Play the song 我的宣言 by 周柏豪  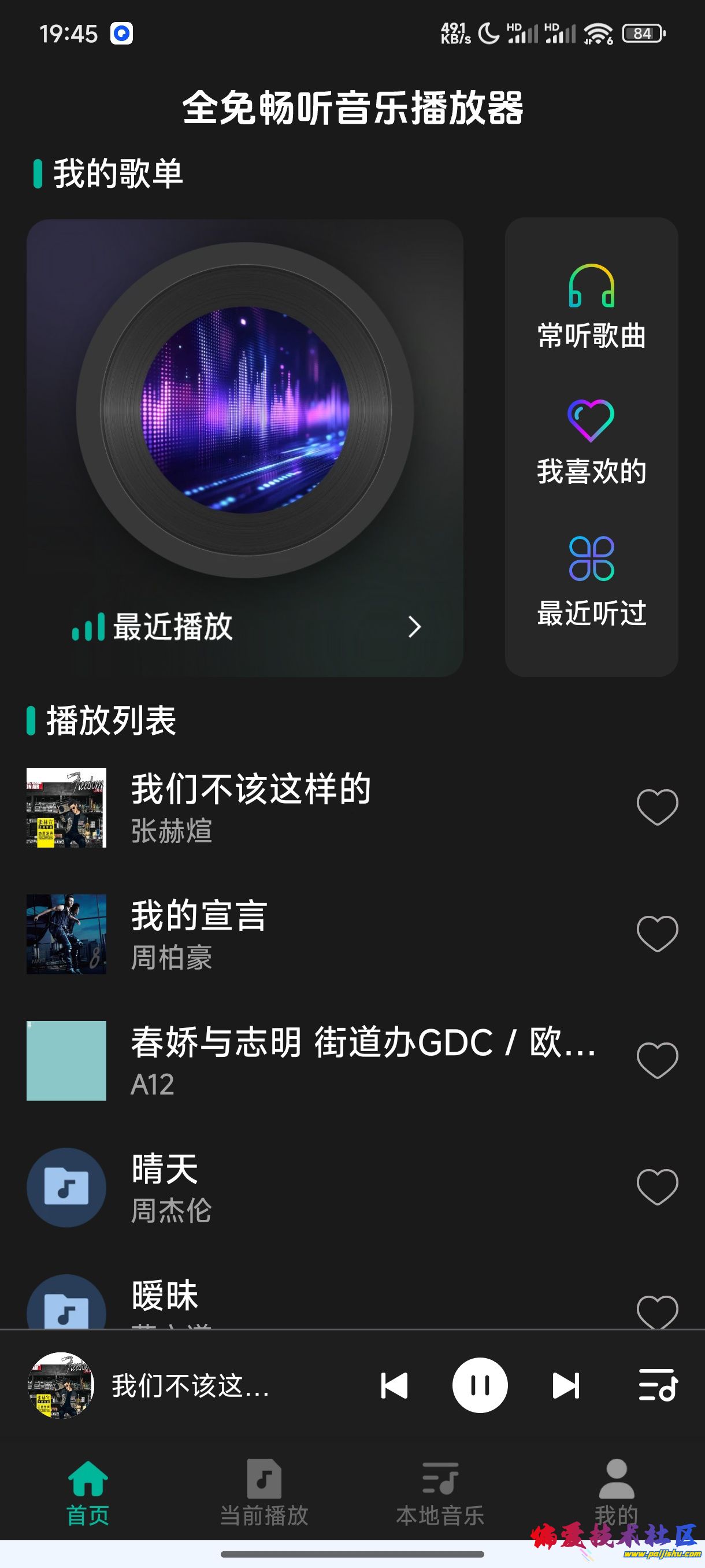pyautogui.click(x=199, y=934)
